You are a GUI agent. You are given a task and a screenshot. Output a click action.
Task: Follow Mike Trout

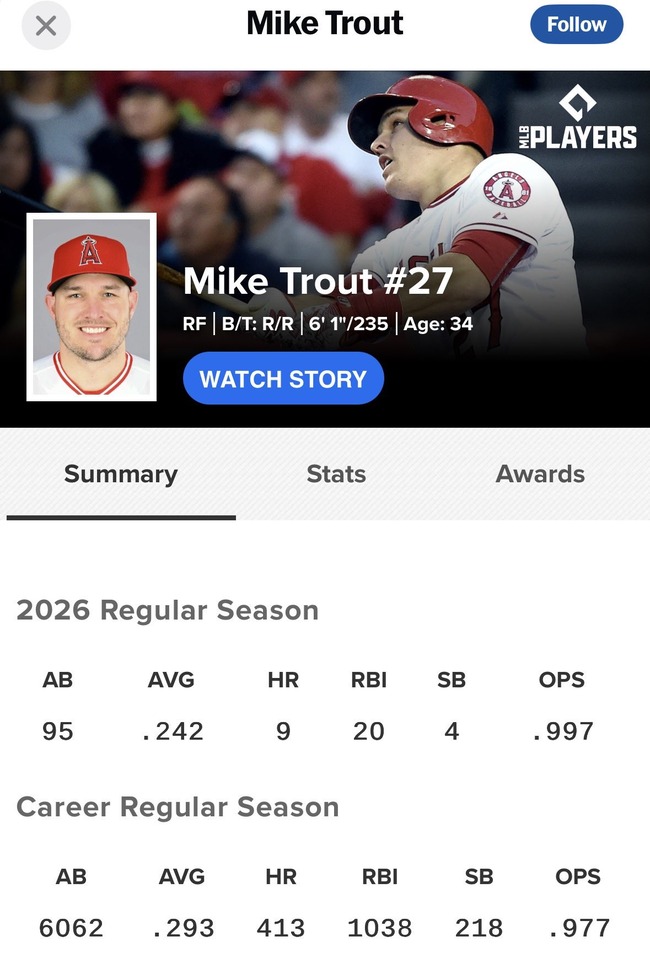point(576,25)
